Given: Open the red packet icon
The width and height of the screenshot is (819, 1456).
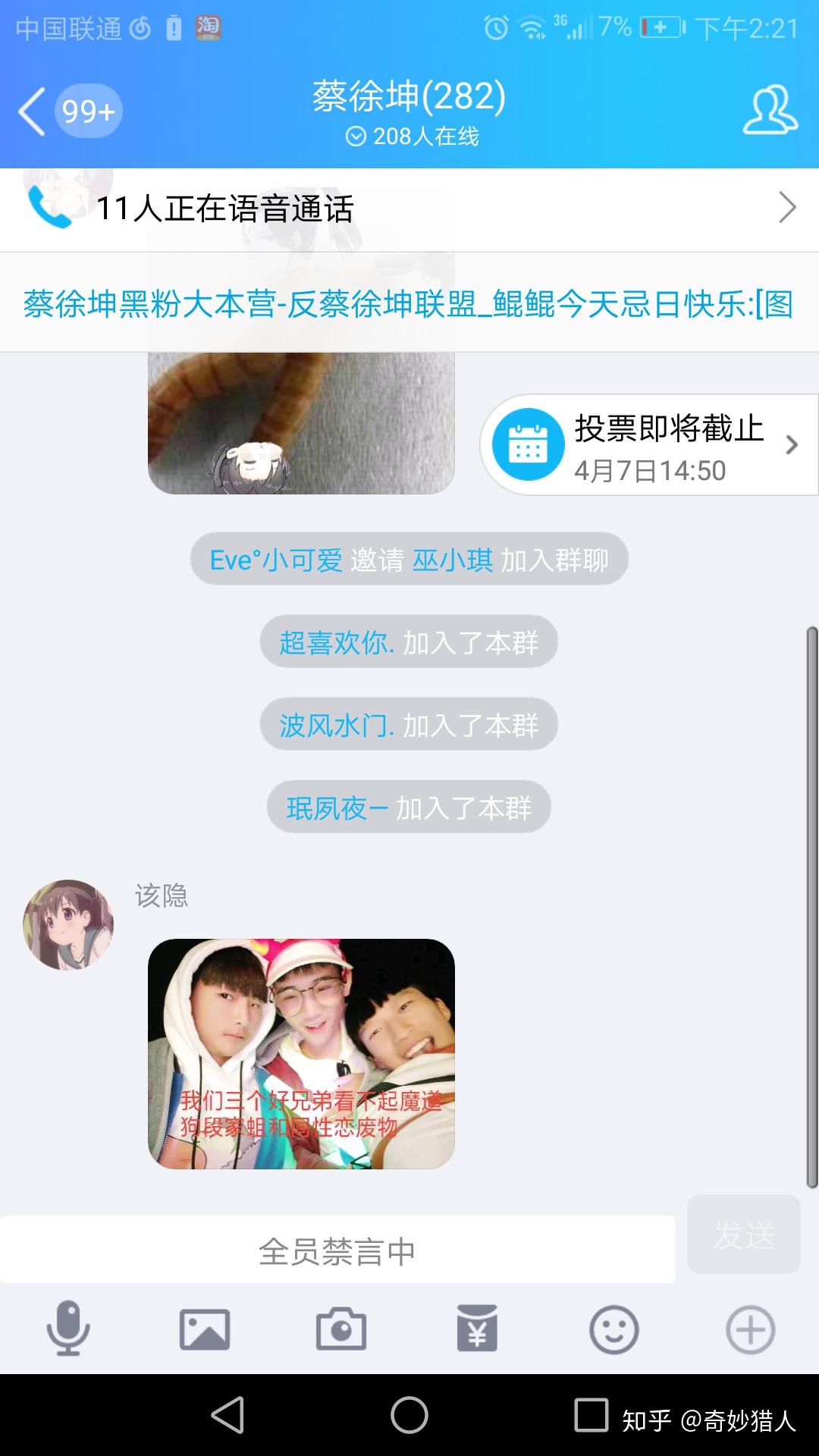Looking at the screenshot, I should pyautogui.click(x=478, y=1329).
